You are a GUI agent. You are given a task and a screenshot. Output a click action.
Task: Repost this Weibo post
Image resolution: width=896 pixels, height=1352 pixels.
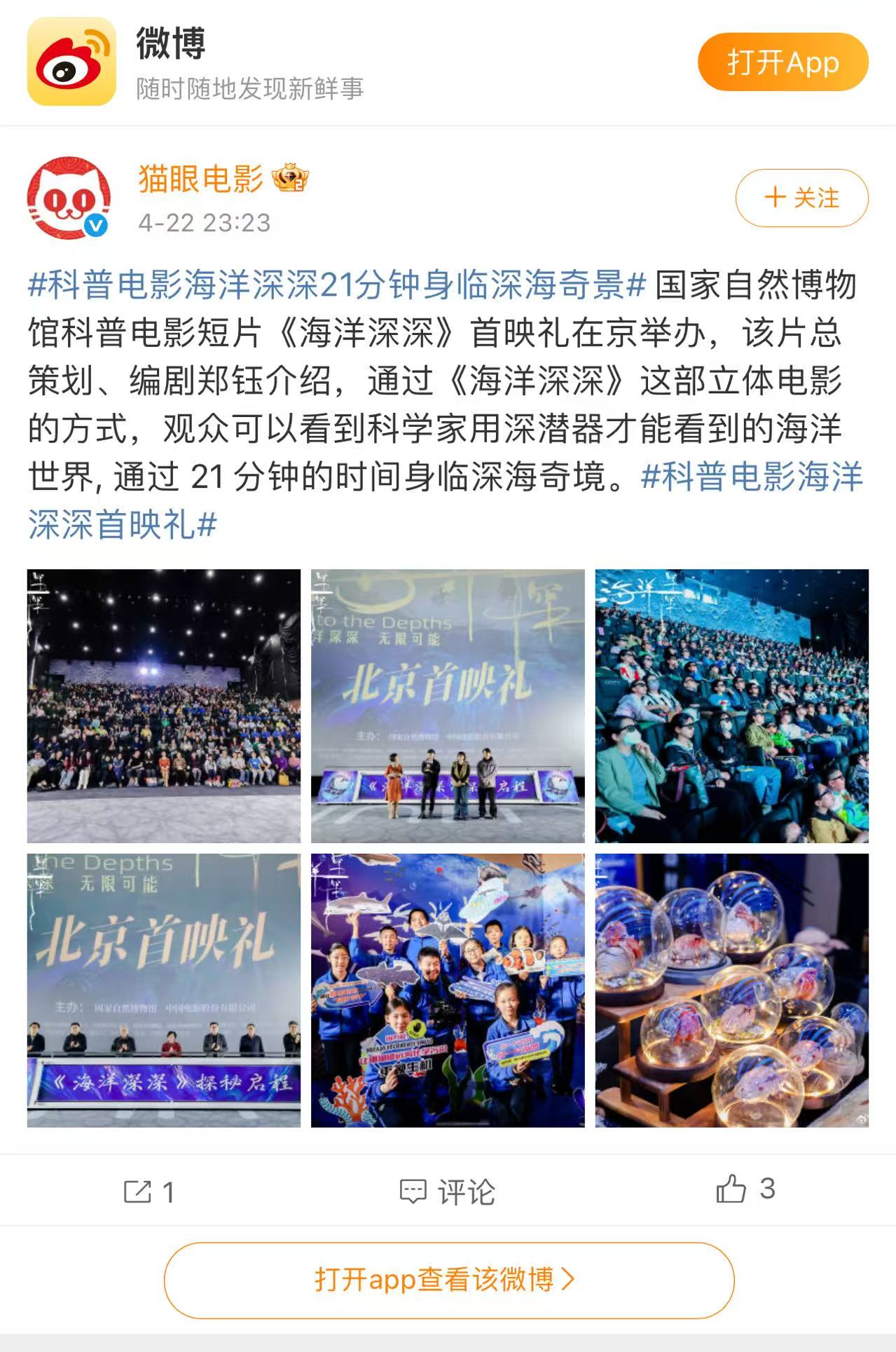pos(149,1191)
